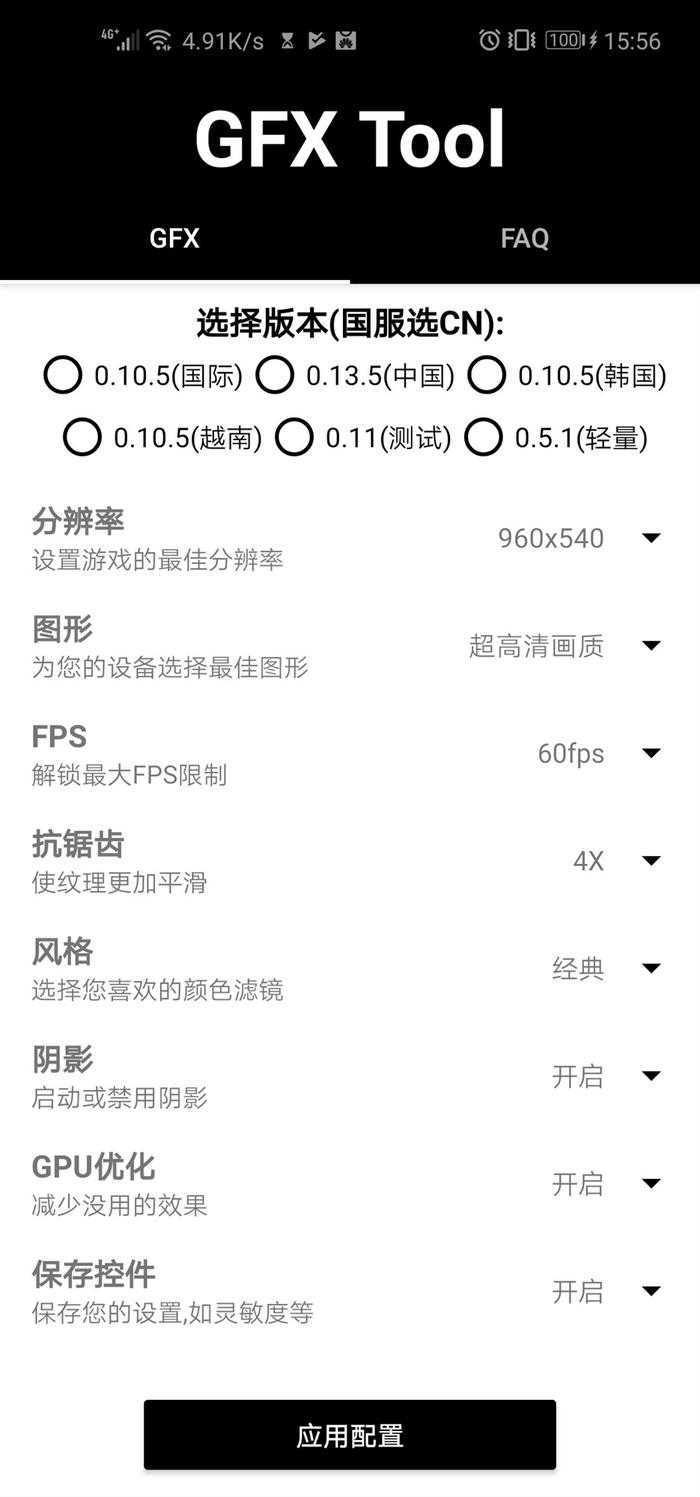Select version 0.10.5(国际)
Viewport: 700px width, 1497px height.
point(63,376)
